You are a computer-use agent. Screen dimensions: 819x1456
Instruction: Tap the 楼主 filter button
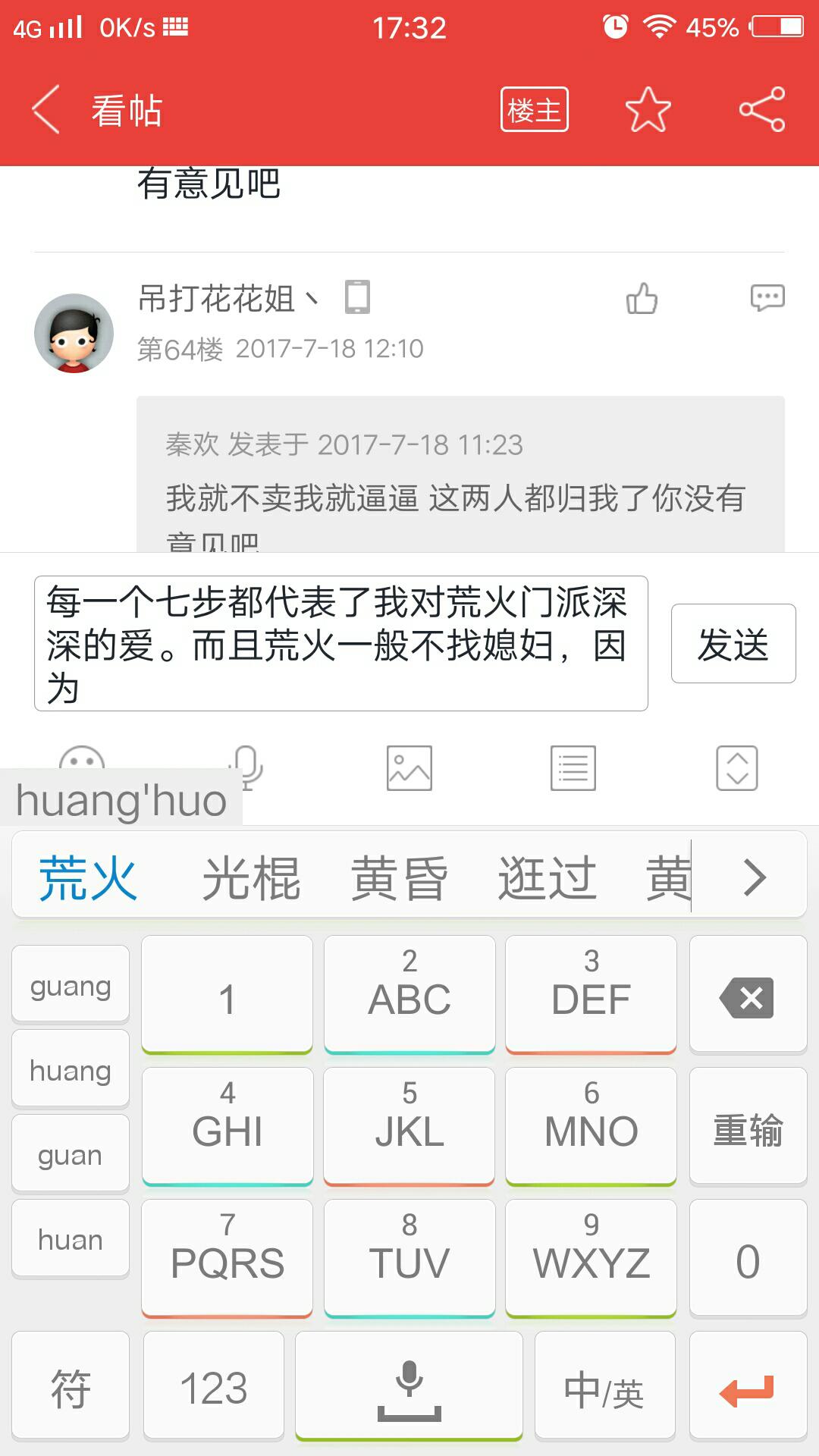click(534, 110)
